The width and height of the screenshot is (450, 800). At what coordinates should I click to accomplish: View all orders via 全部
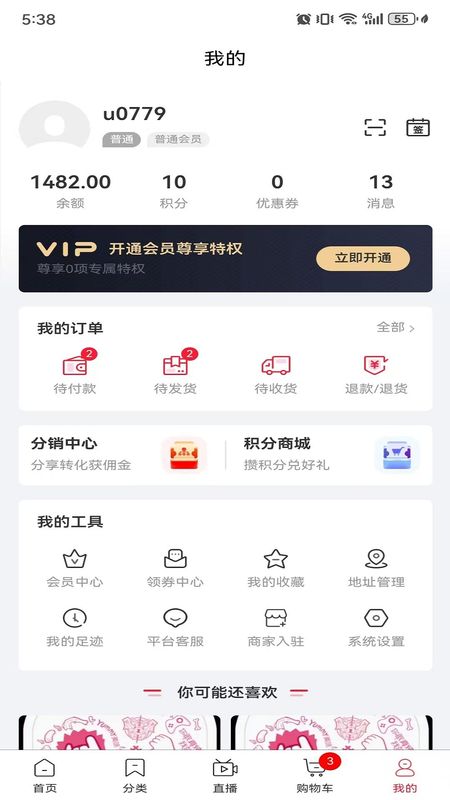tap(395, 328)
